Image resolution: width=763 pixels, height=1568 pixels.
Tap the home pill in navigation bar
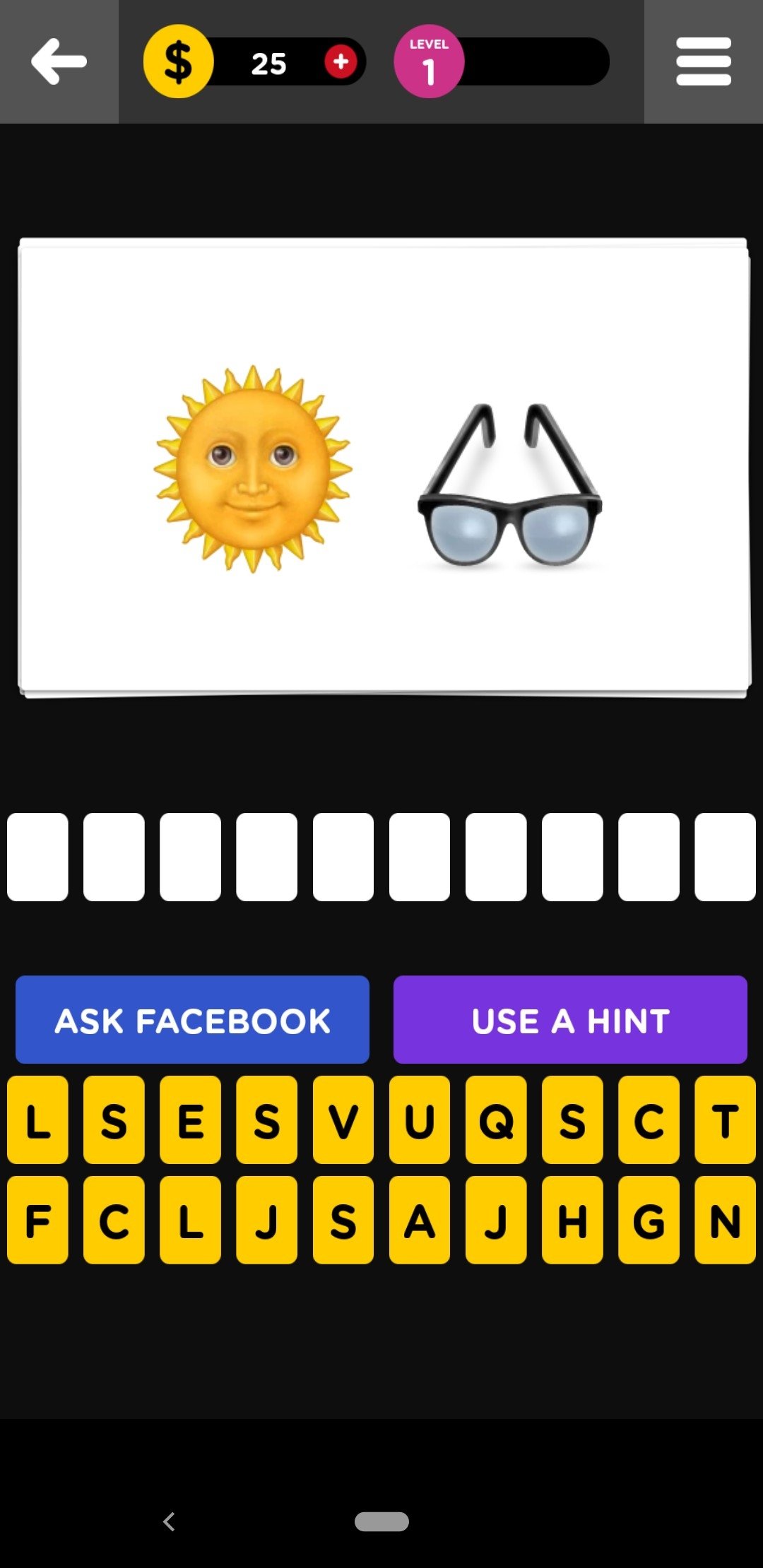coord(381,1521)
